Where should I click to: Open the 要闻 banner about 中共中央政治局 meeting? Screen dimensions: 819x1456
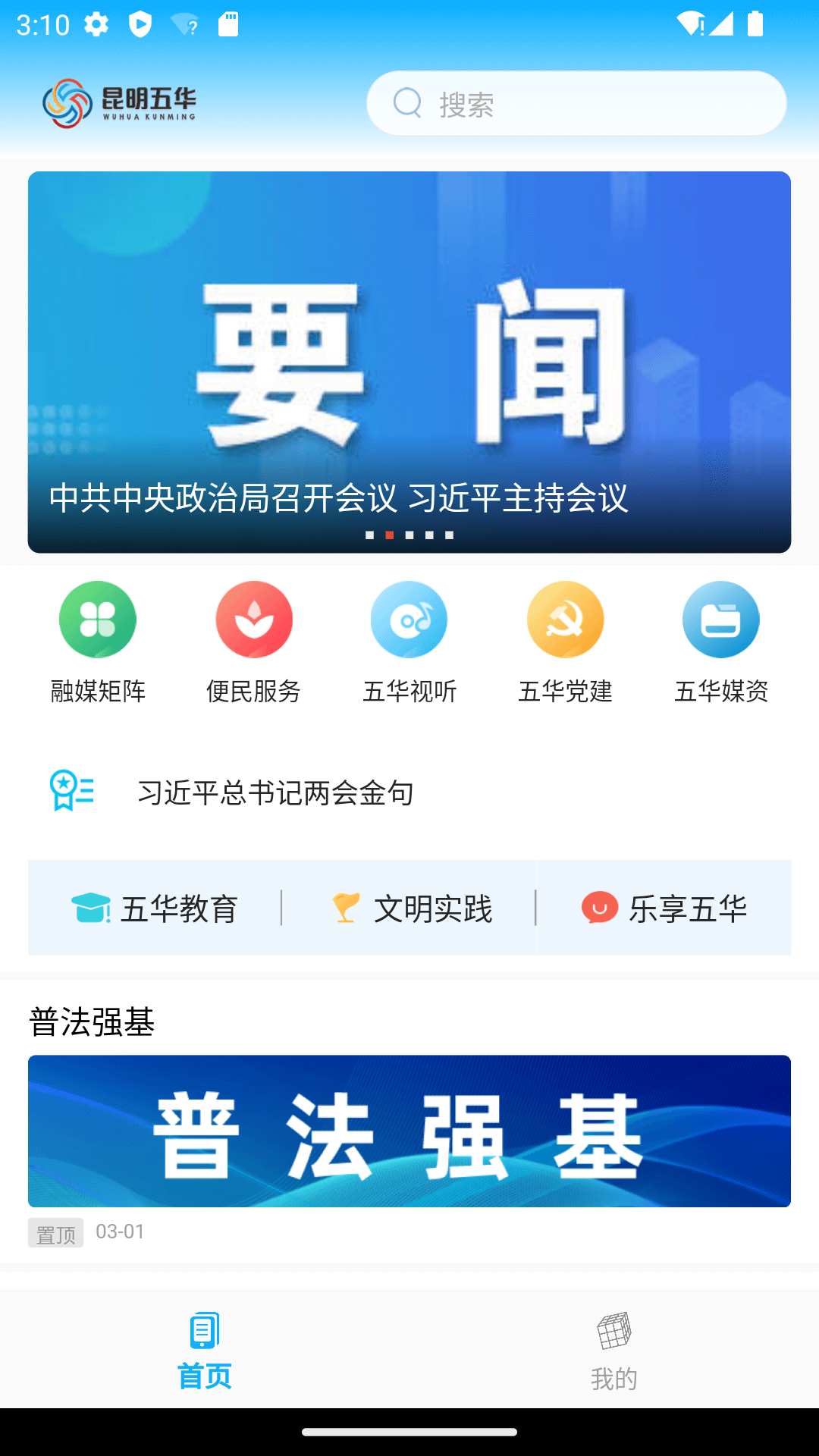click(409, 362)
